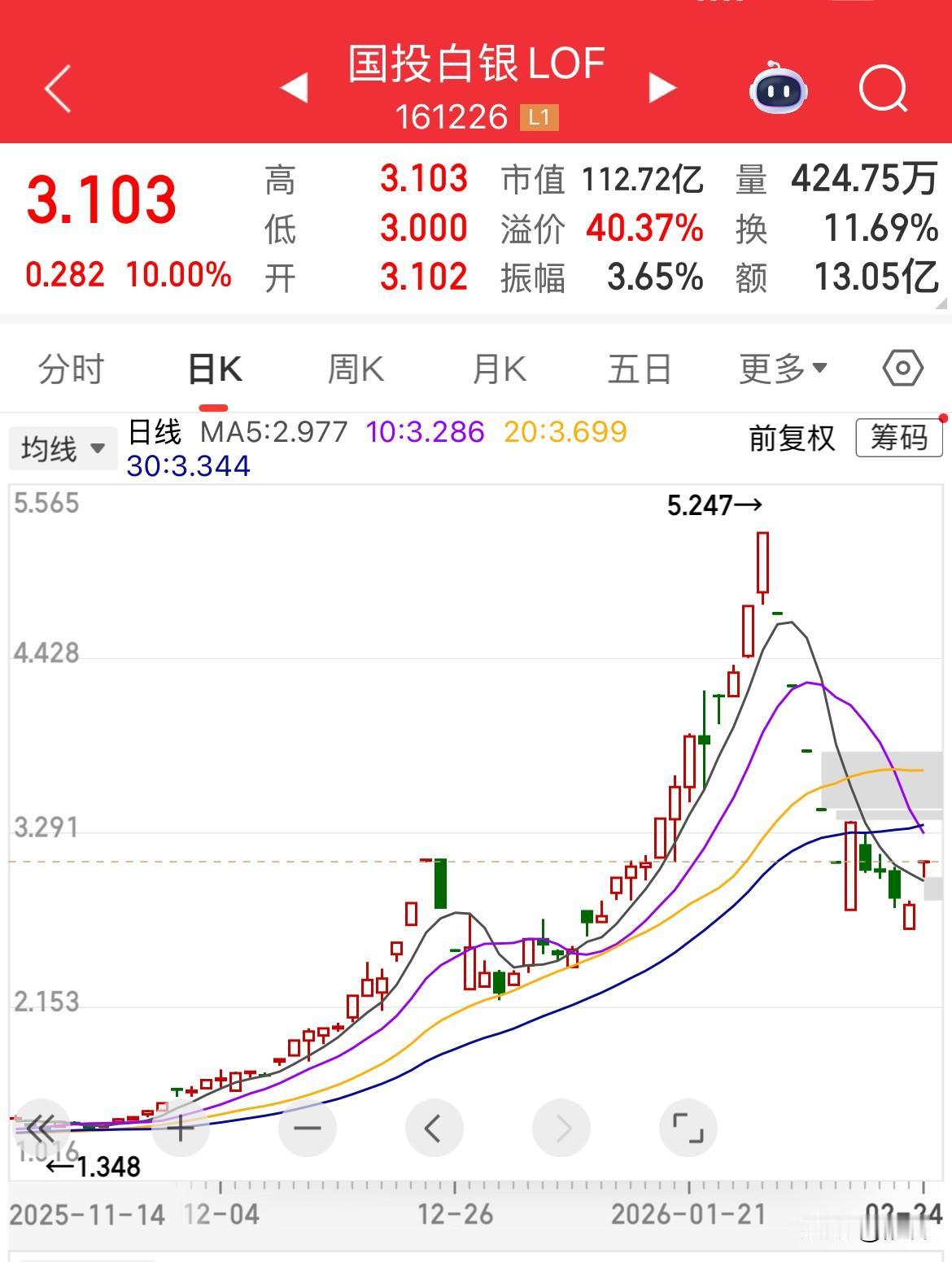Screen dimensions: 952x1262
Task: Toggle 前复权 price adjustment mode
Action: (790, 439)
